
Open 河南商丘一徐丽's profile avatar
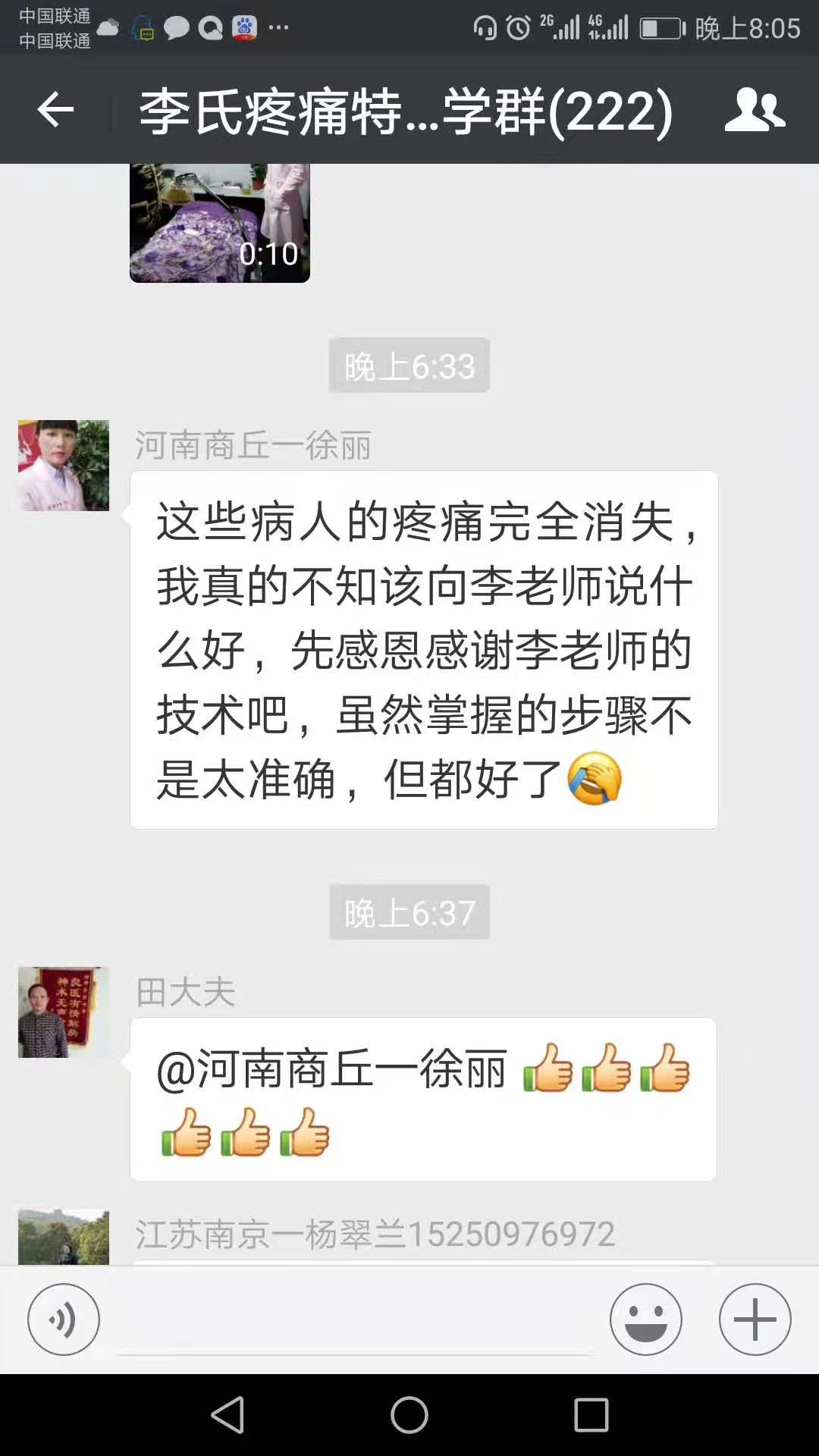[x=64, y=466]
